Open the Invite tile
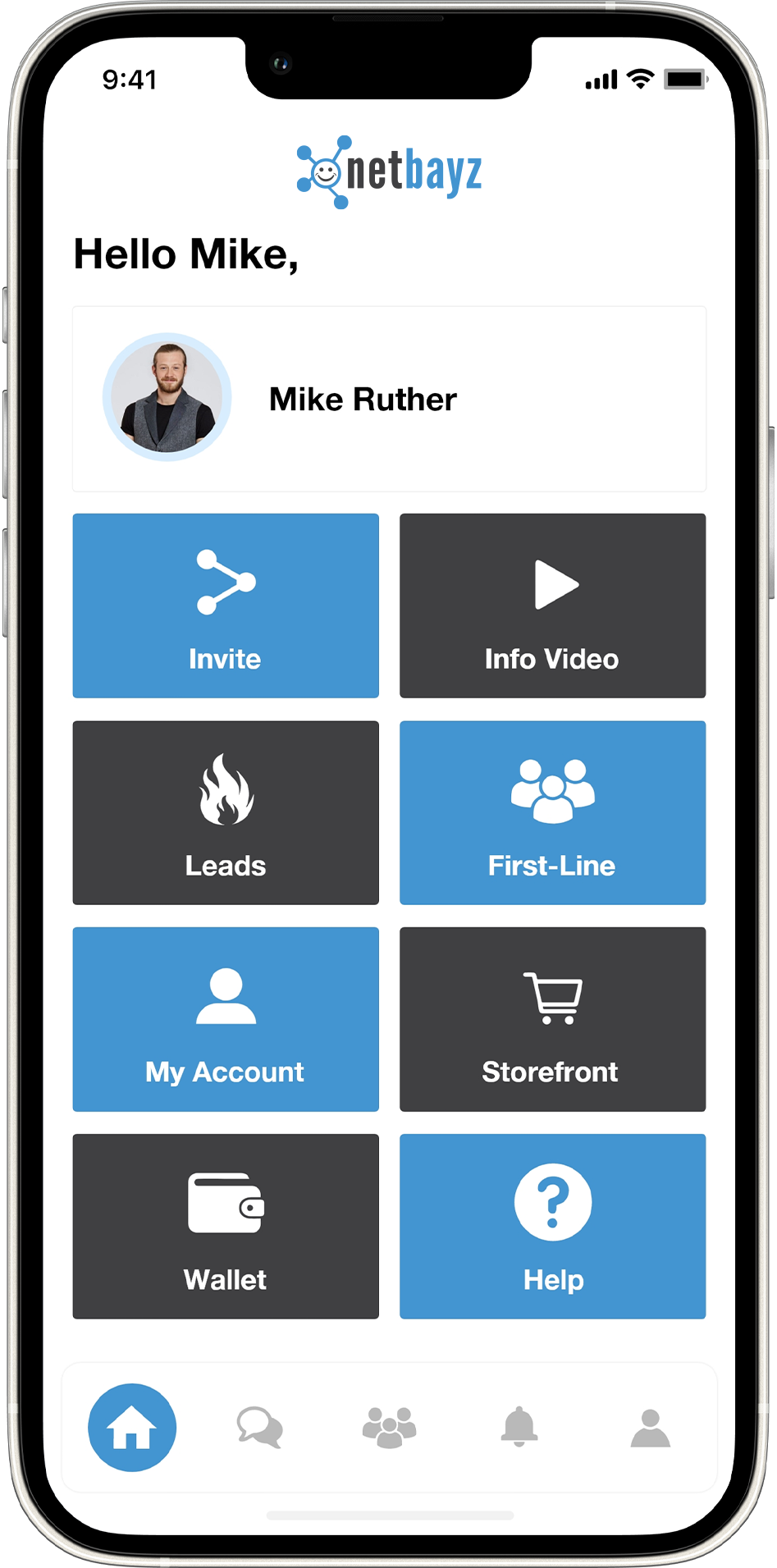Screen dimensions: 777x1568 (226, 606)
